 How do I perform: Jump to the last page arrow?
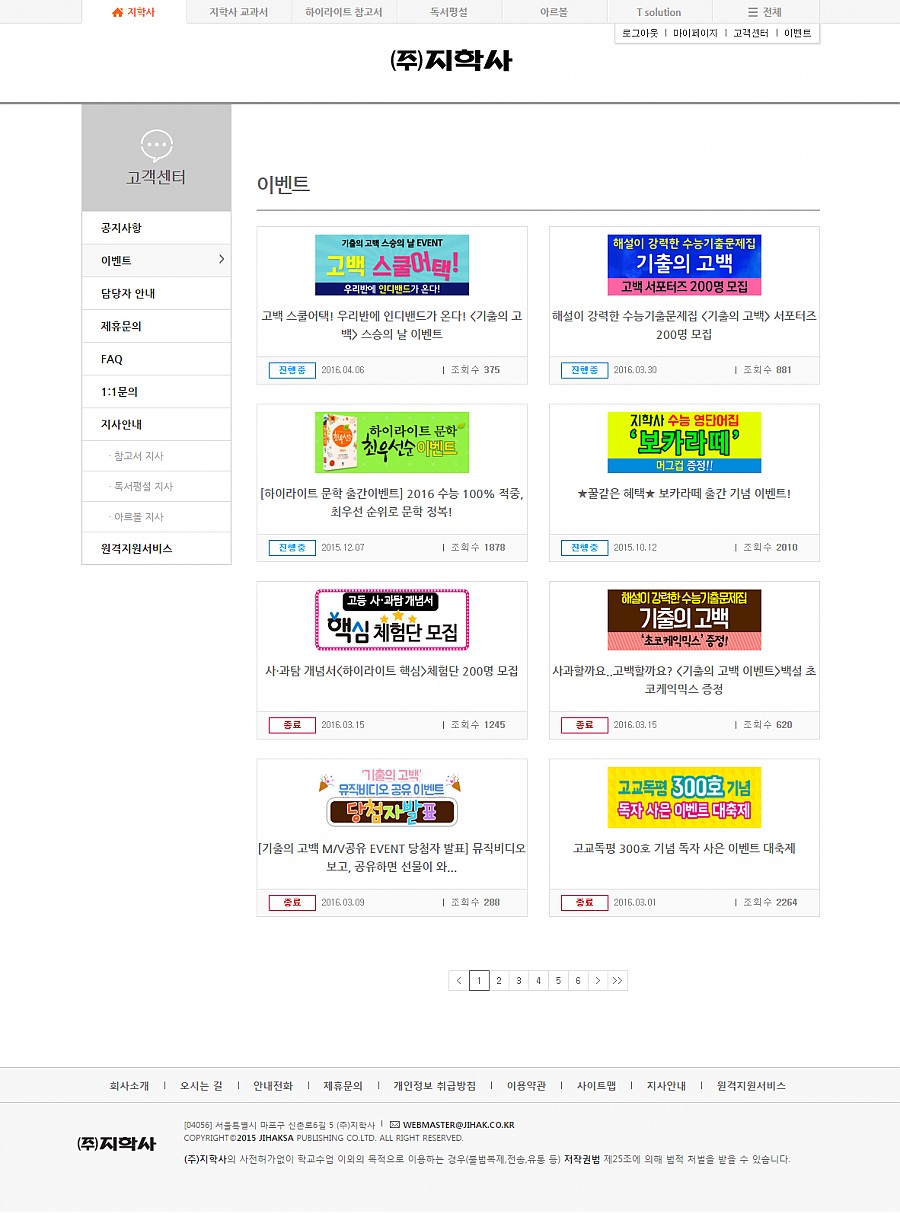point(617,981)
